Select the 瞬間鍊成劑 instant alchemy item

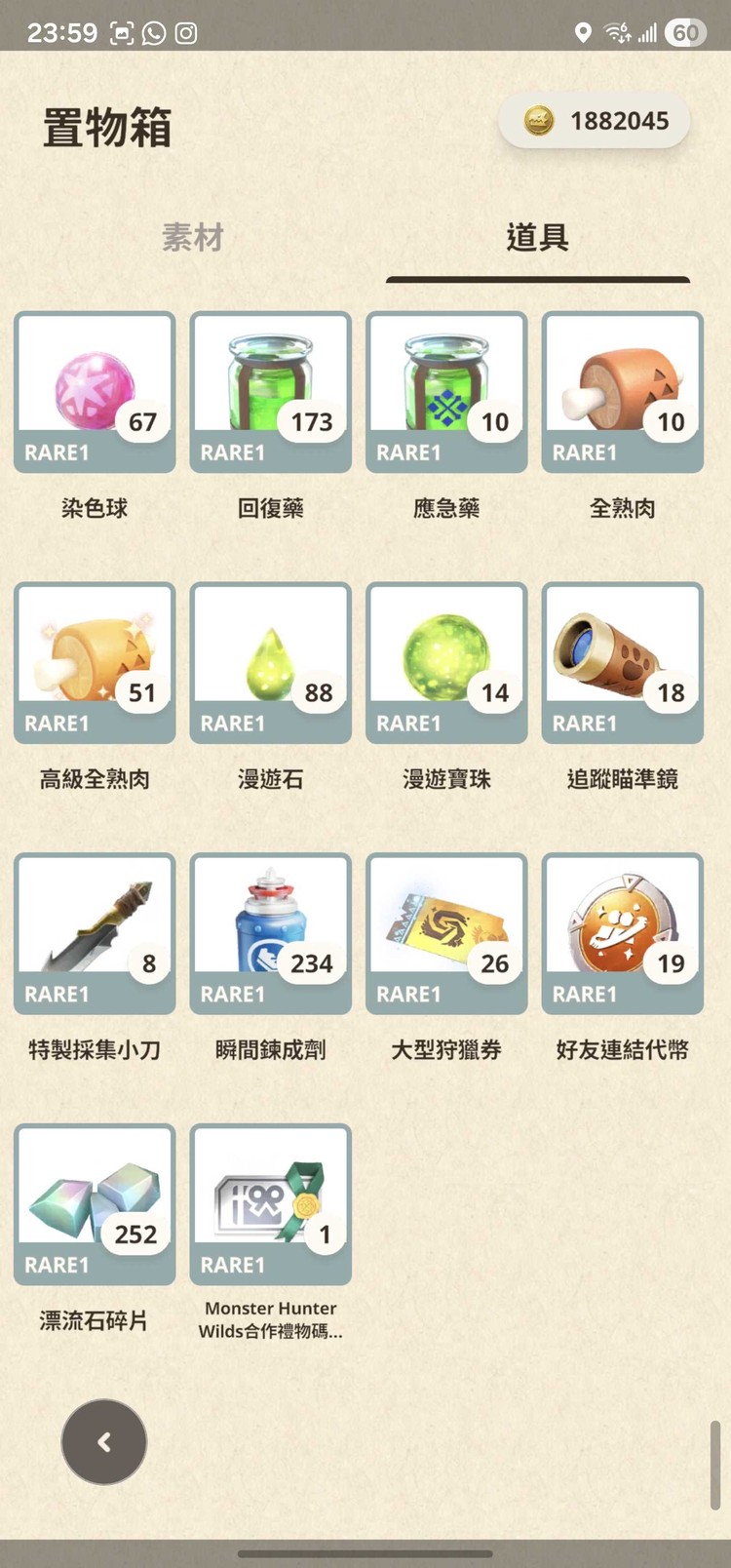click(x=270, y=931)
